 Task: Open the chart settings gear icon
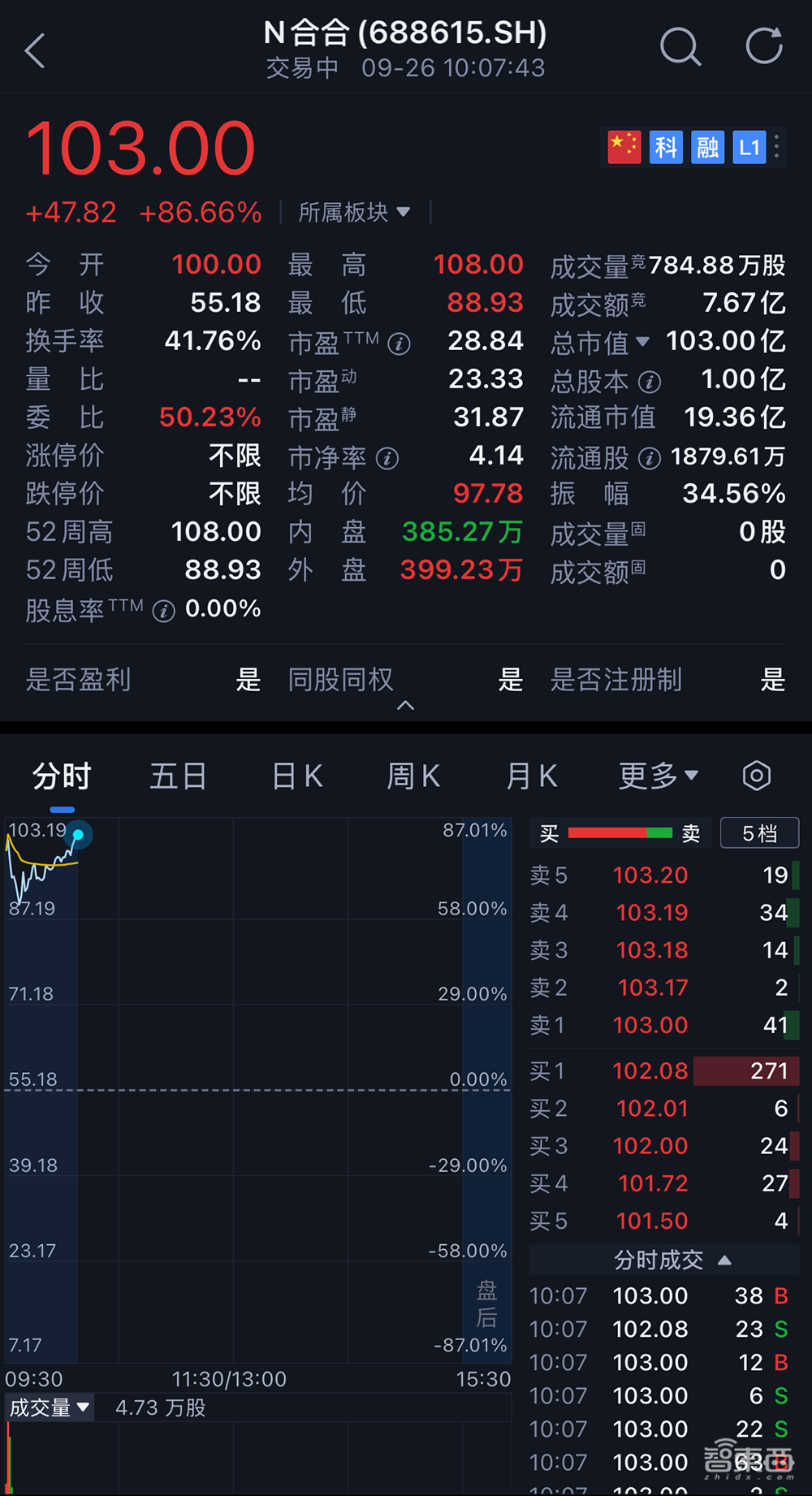755,776
